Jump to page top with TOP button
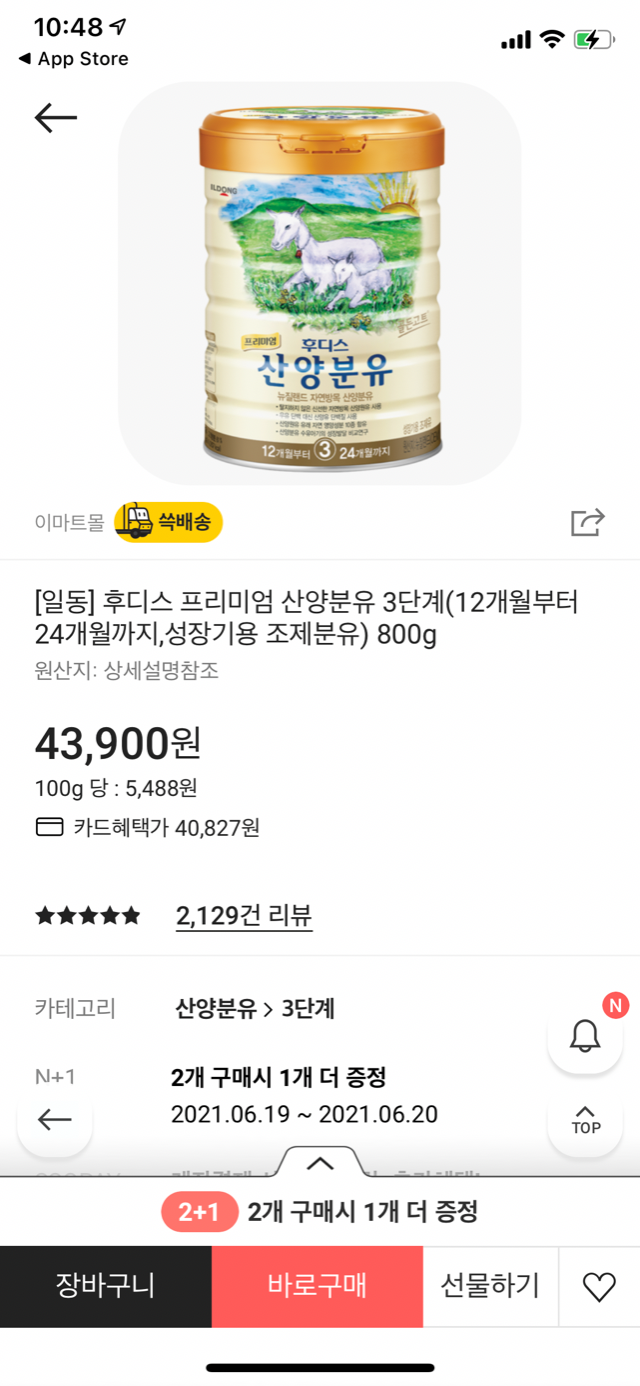This screenshot has width=640, height=1386. coord(585,1119)
